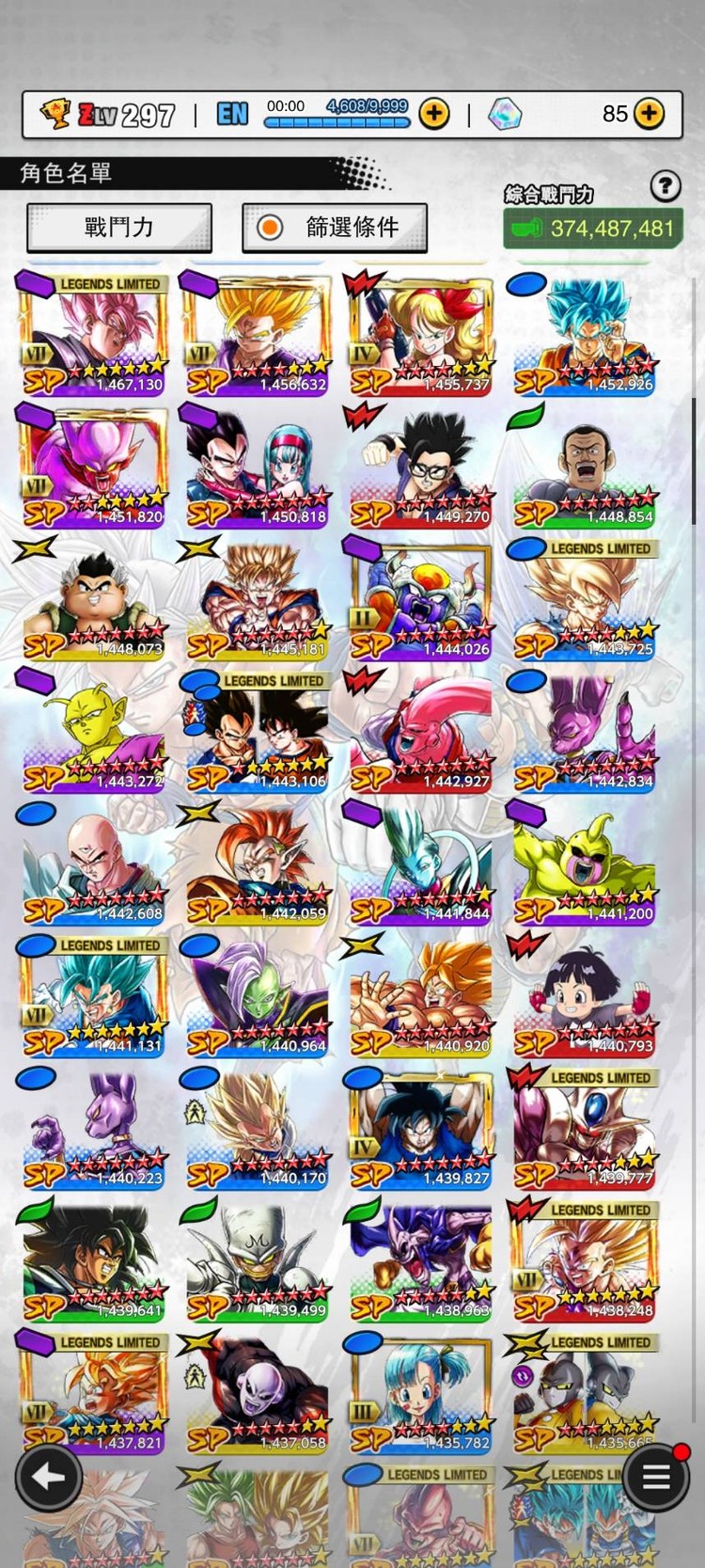This screenshot has width=705, height=1568.
Task: Open the 篩選條件 filter button
Action: coord(335,228)
